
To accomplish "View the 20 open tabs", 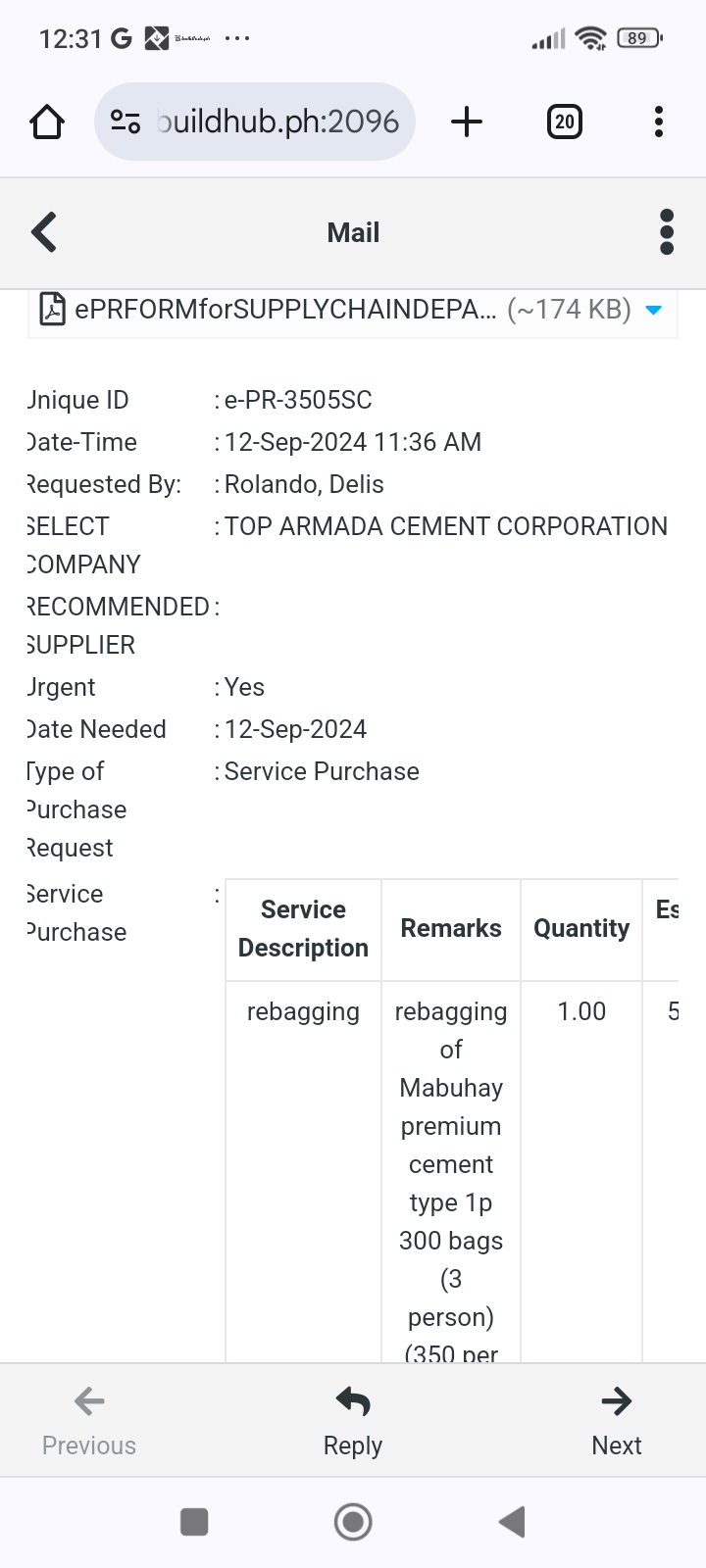I will tap(564, 122).
